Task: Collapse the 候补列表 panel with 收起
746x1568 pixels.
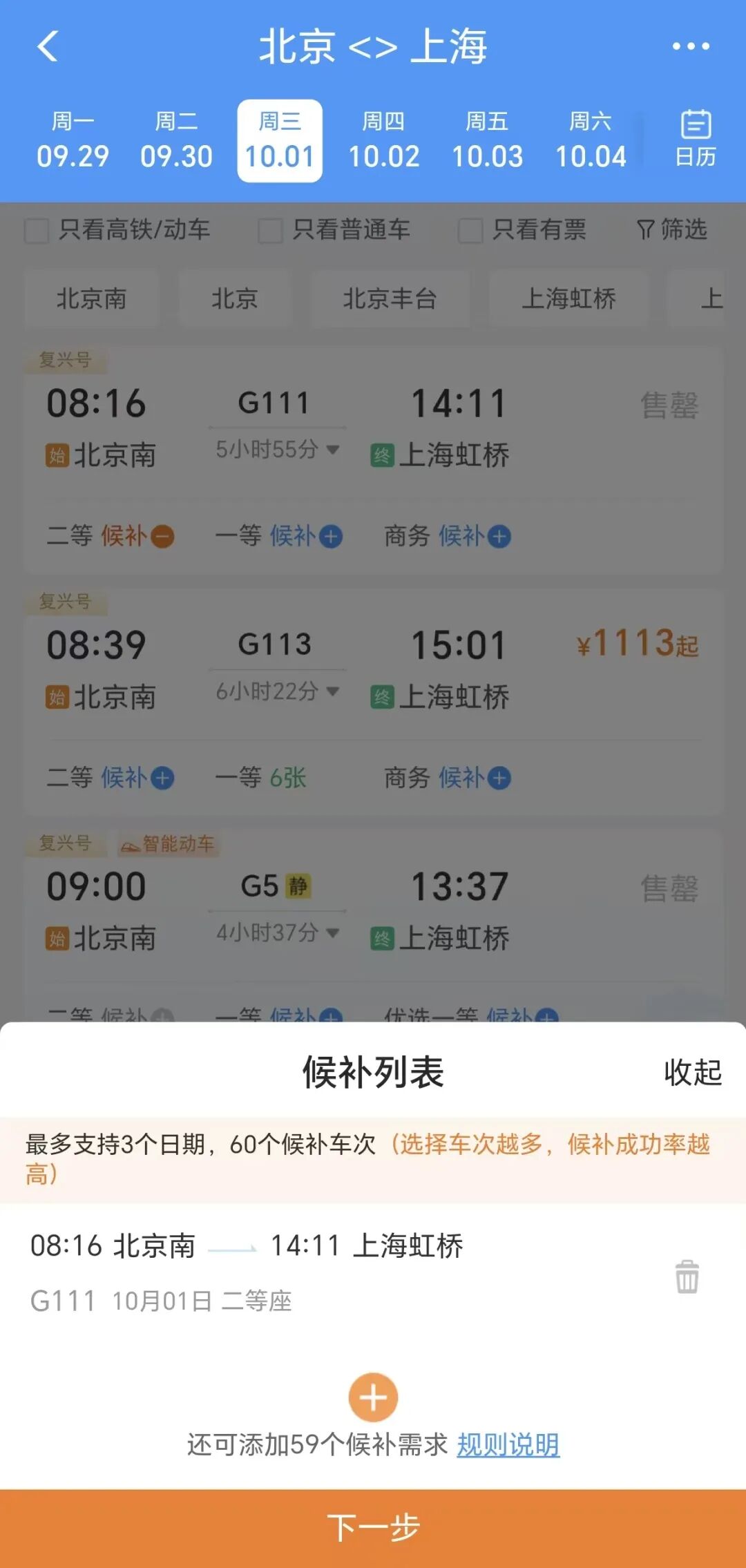Action: click(692, 1072)
